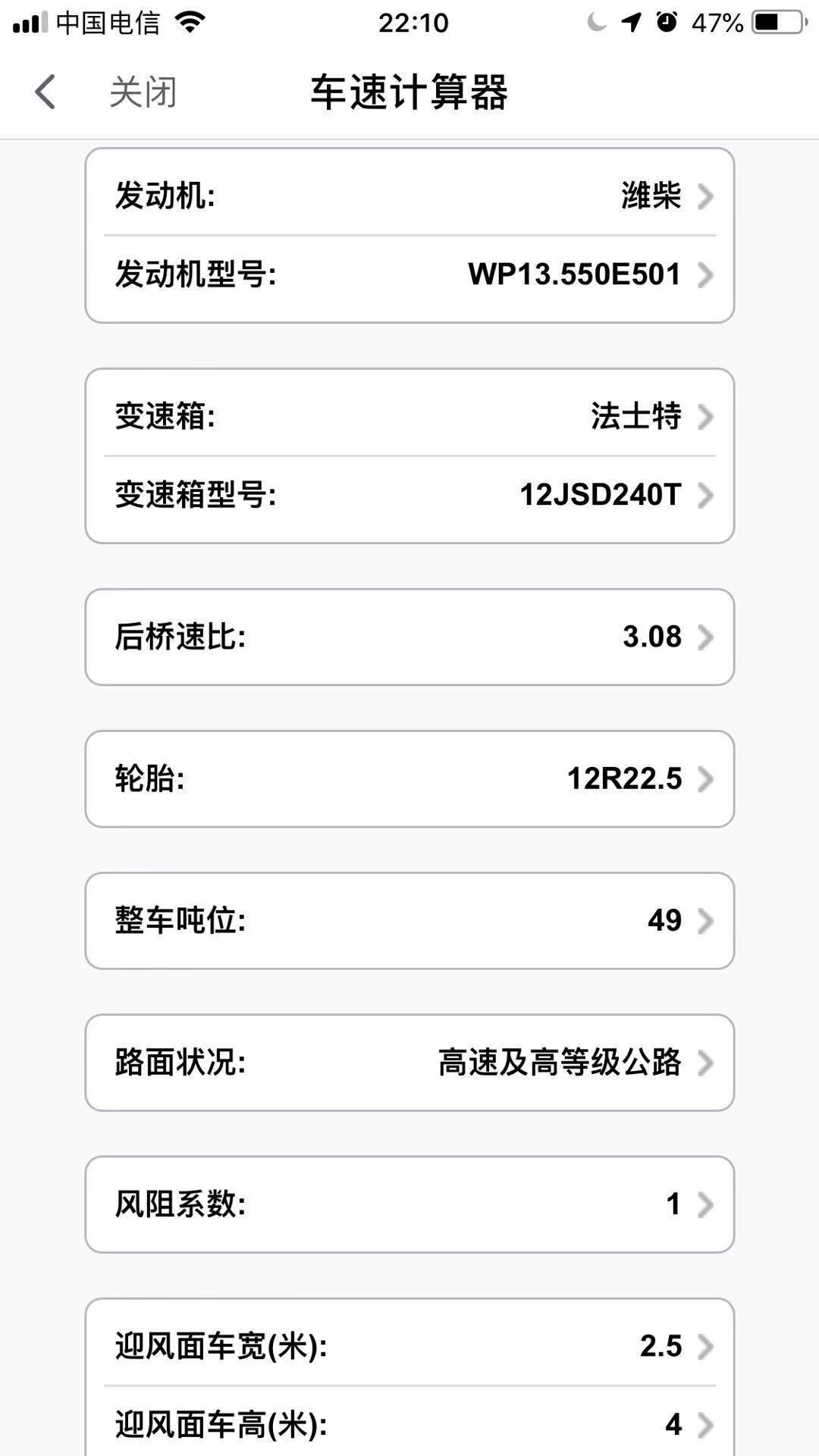
Task: Adjust the drag coefficient 风阻系数
Action: coord(409,1204)
